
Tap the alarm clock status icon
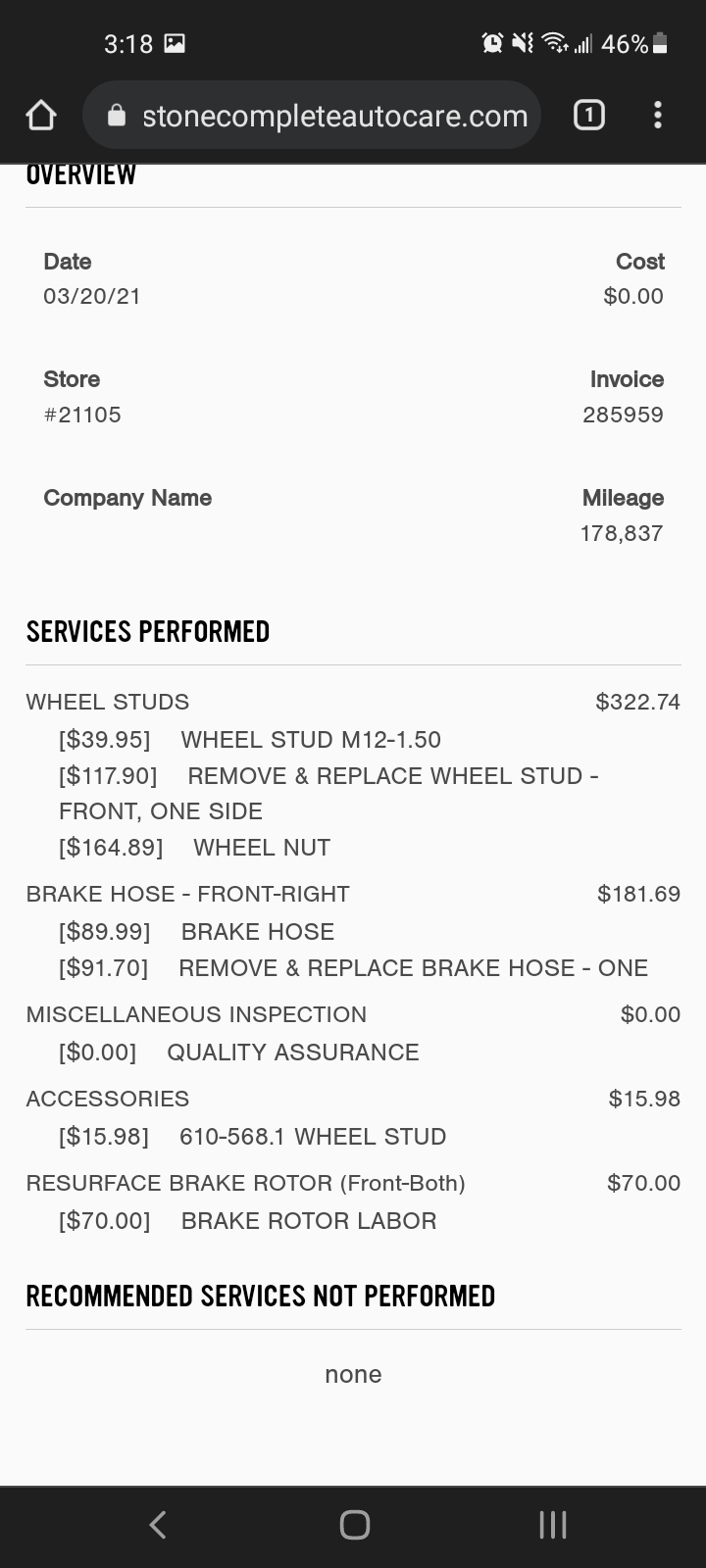(490, 43)
